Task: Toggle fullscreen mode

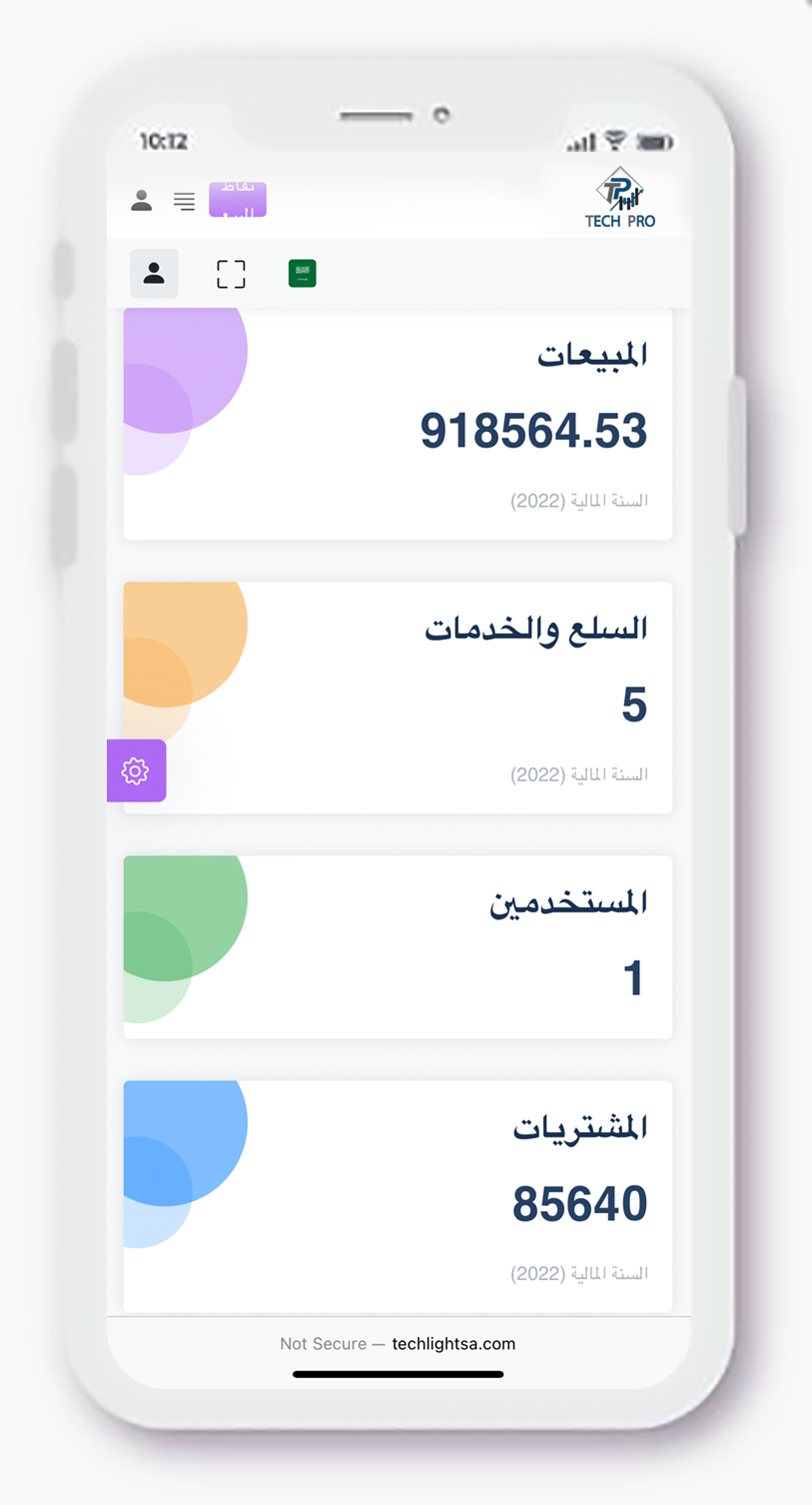Action: click(x=231, y=274)
